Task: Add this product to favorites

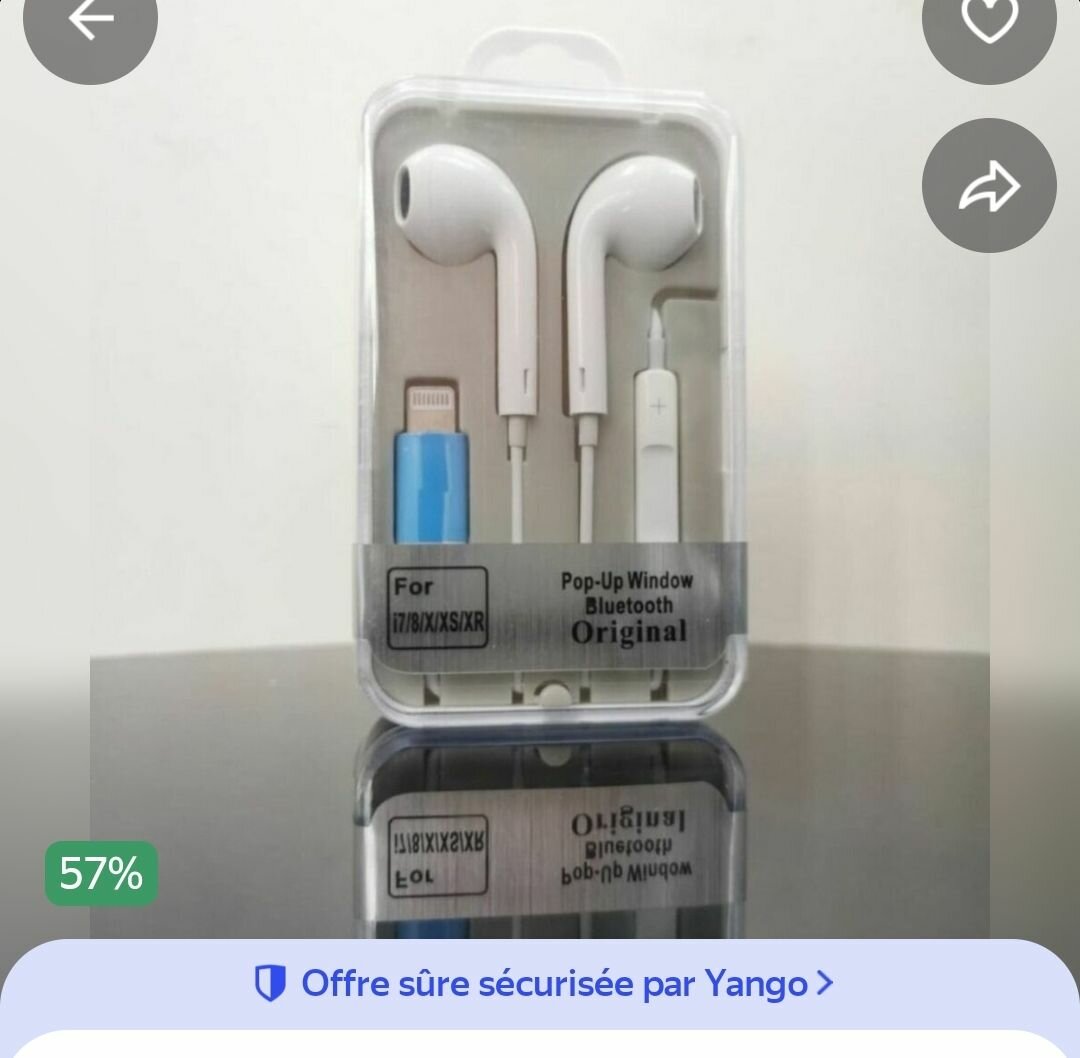Action: [x=988, y=20]
